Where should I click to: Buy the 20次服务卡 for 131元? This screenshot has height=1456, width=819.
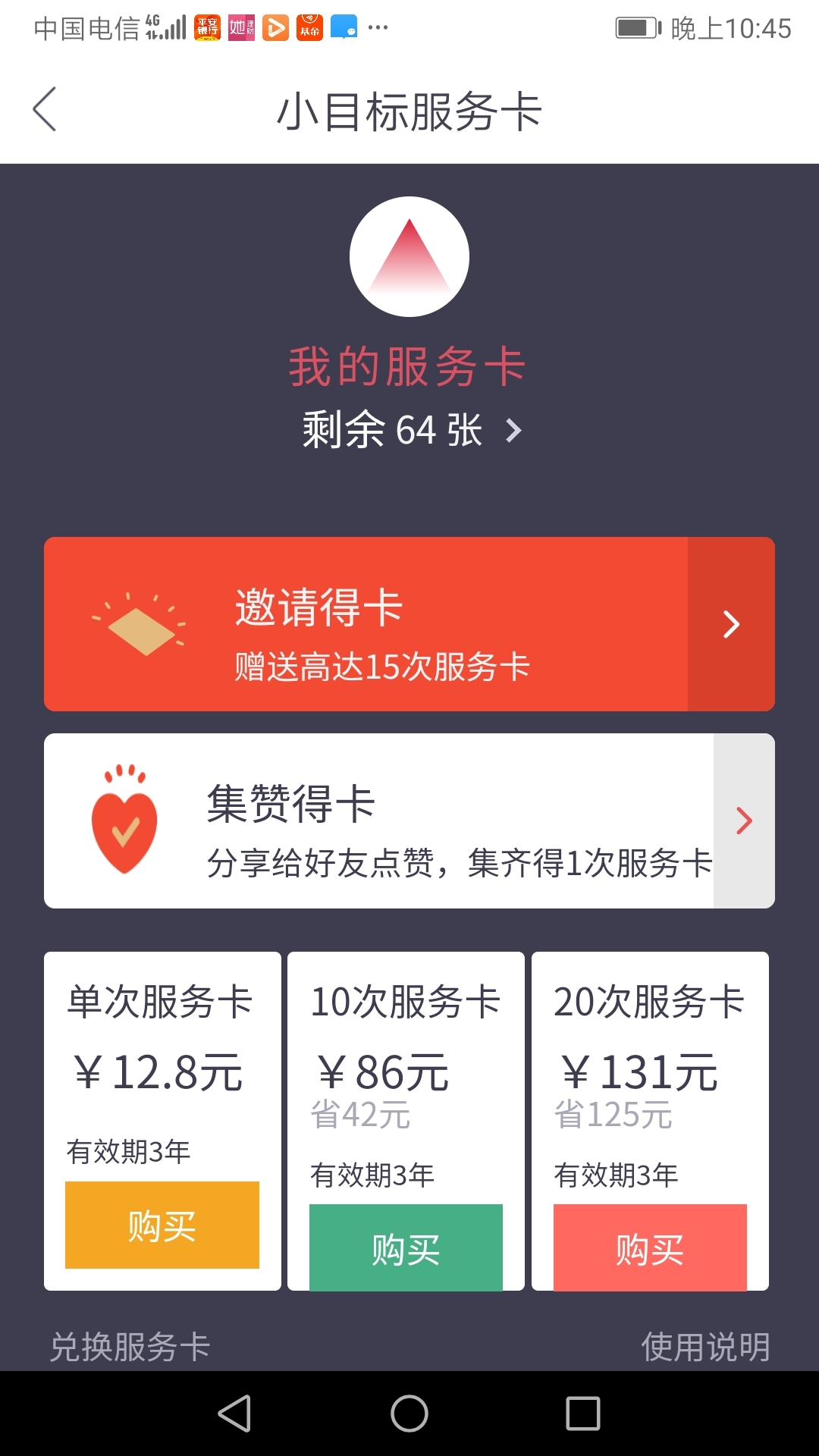pos(650,1247)
